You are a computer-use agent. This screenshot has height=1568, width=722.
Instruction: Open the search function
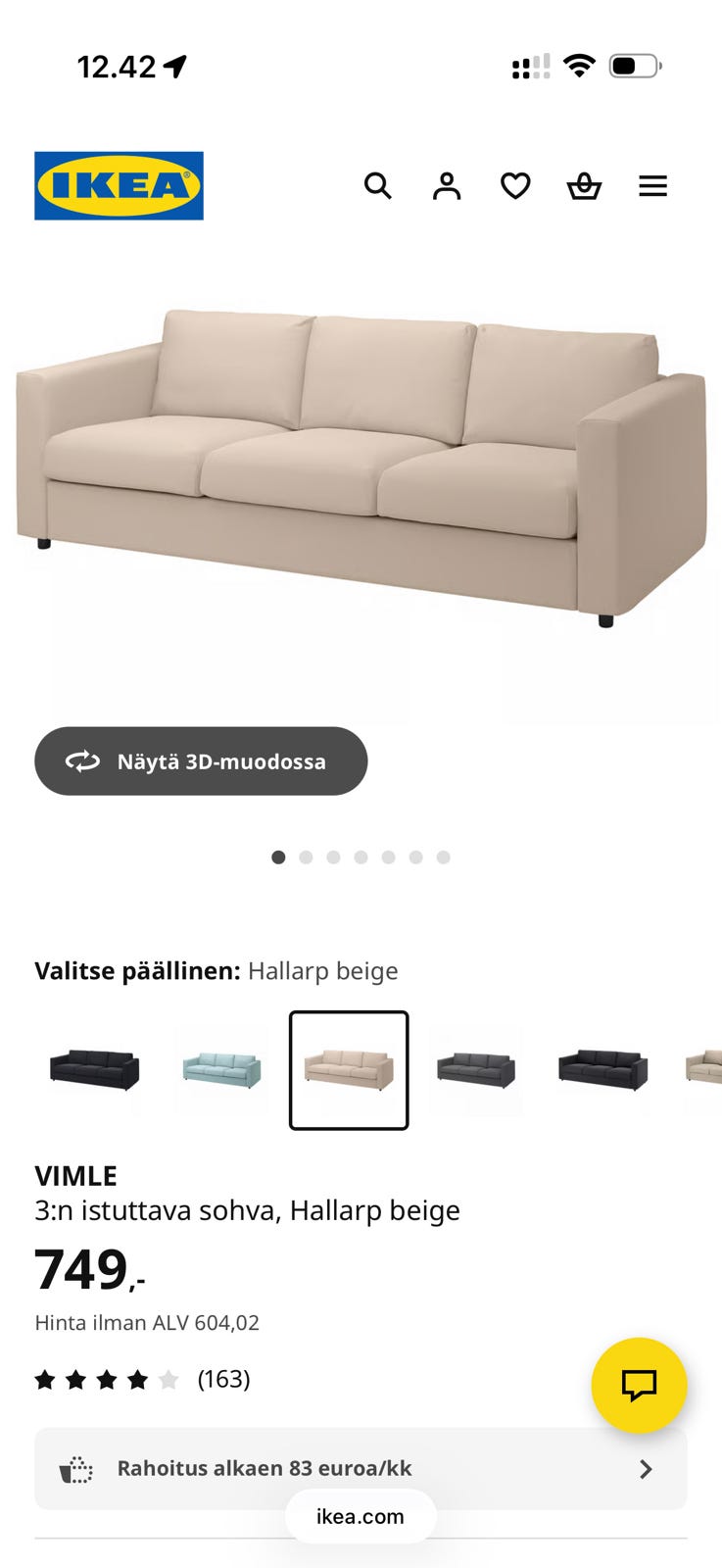tap(378, 185)
